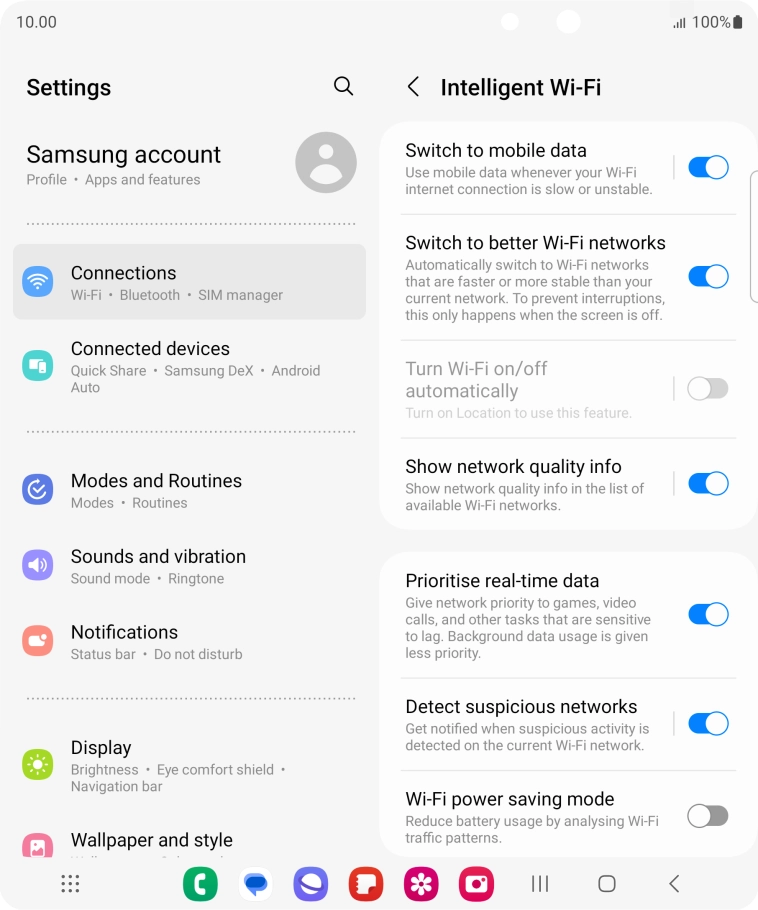Open Connected devices settings
Screen dimensions: 758x910
(189, 366)
